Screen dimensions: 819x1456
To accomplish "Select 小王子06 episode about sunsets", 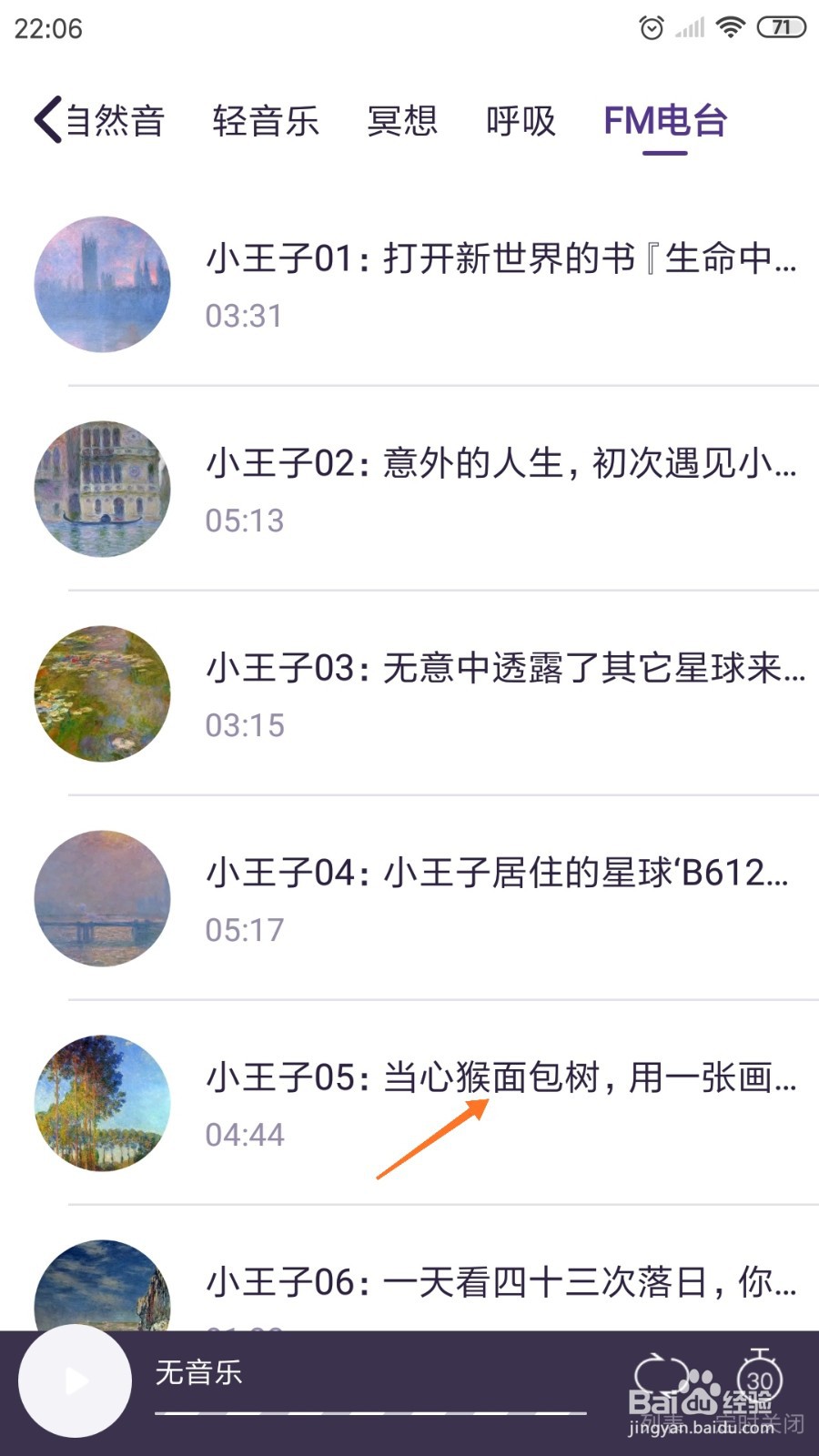I will coord(500,1283).
